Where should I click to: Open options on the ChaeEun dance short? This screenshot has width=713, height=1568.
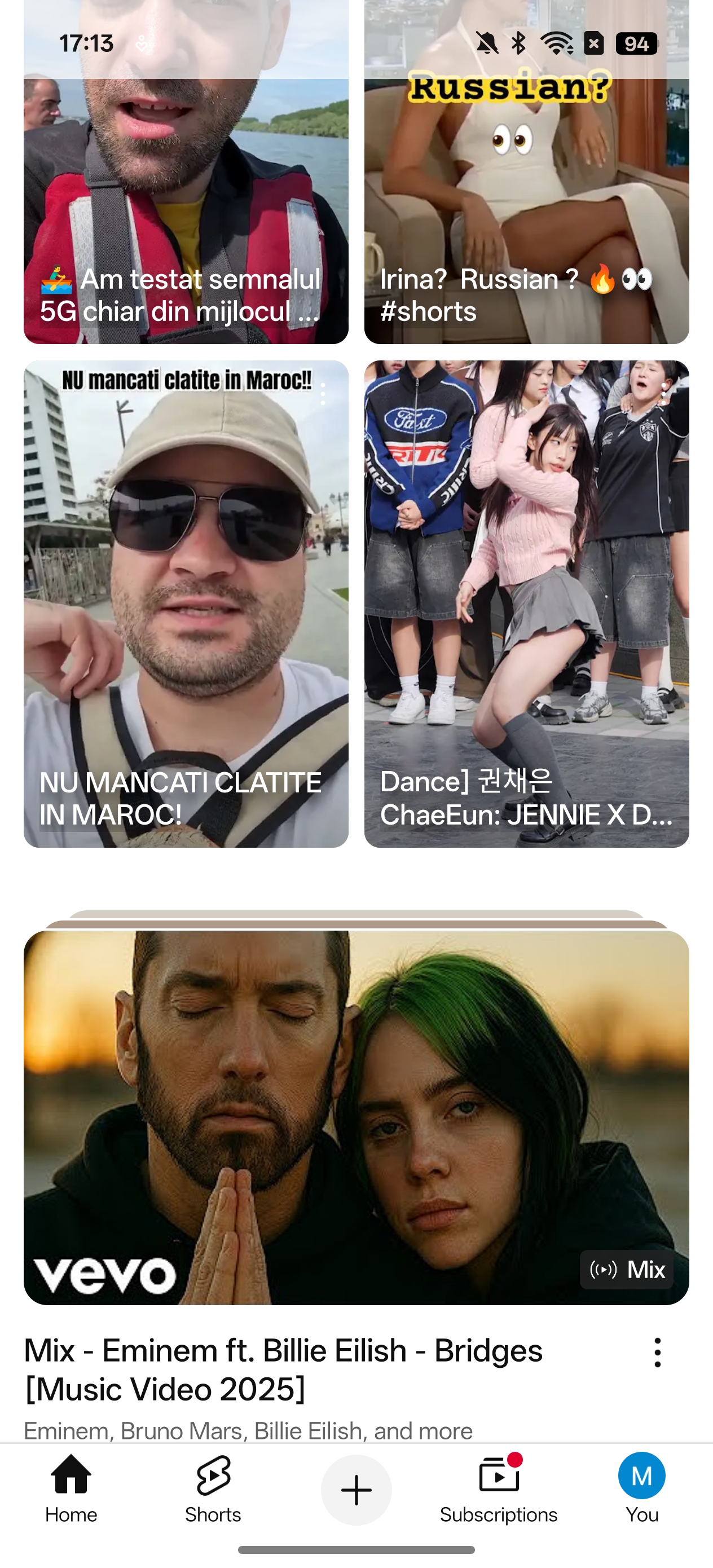(x=664, y=394)
